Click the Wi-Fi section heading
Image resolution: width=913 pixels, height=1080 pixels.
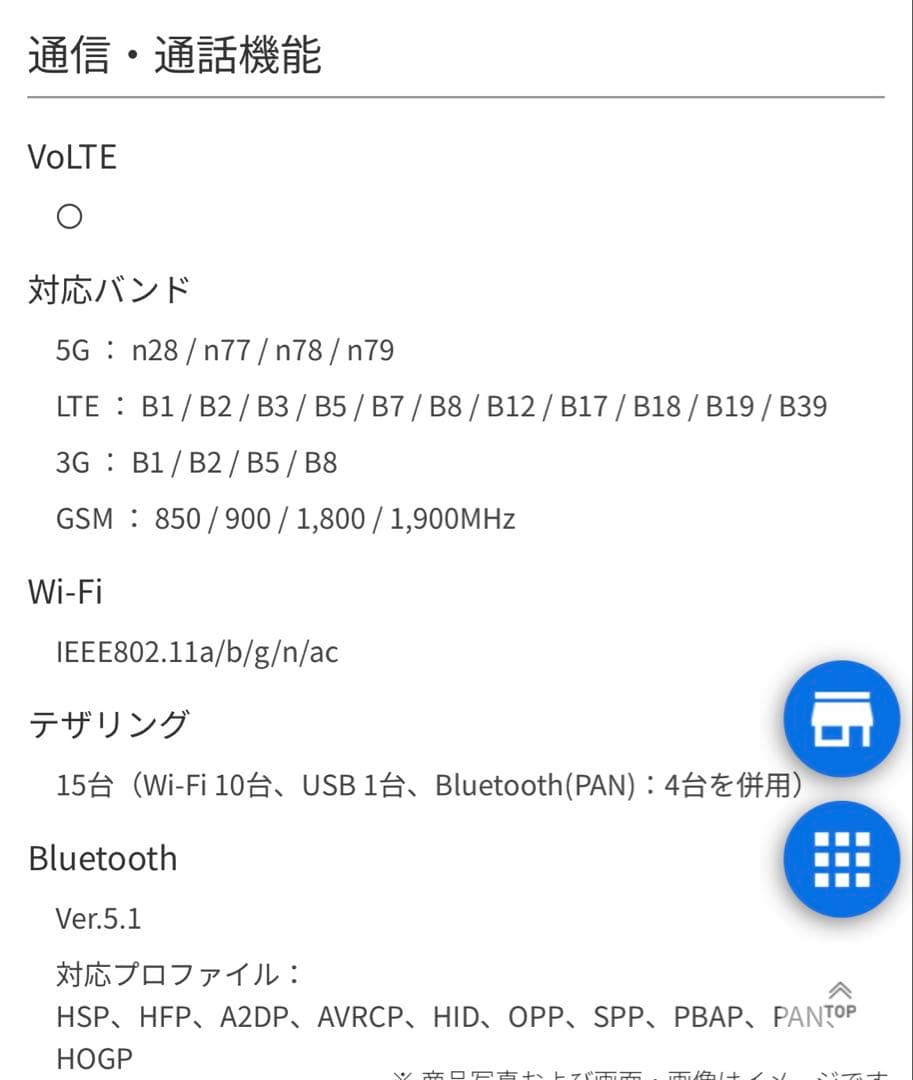point(63,591)
